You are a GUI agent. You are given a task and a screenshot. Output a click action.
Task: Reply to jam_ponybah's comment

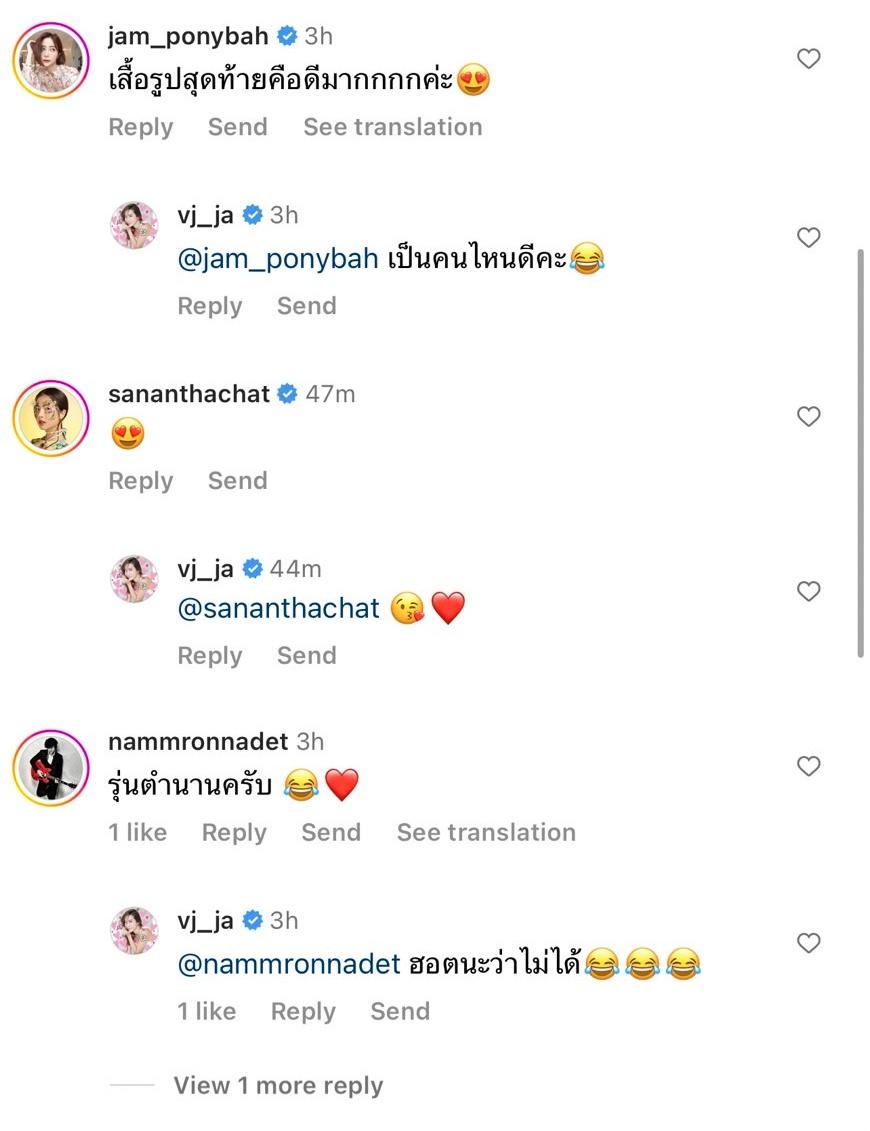click(x=140, y=127)
